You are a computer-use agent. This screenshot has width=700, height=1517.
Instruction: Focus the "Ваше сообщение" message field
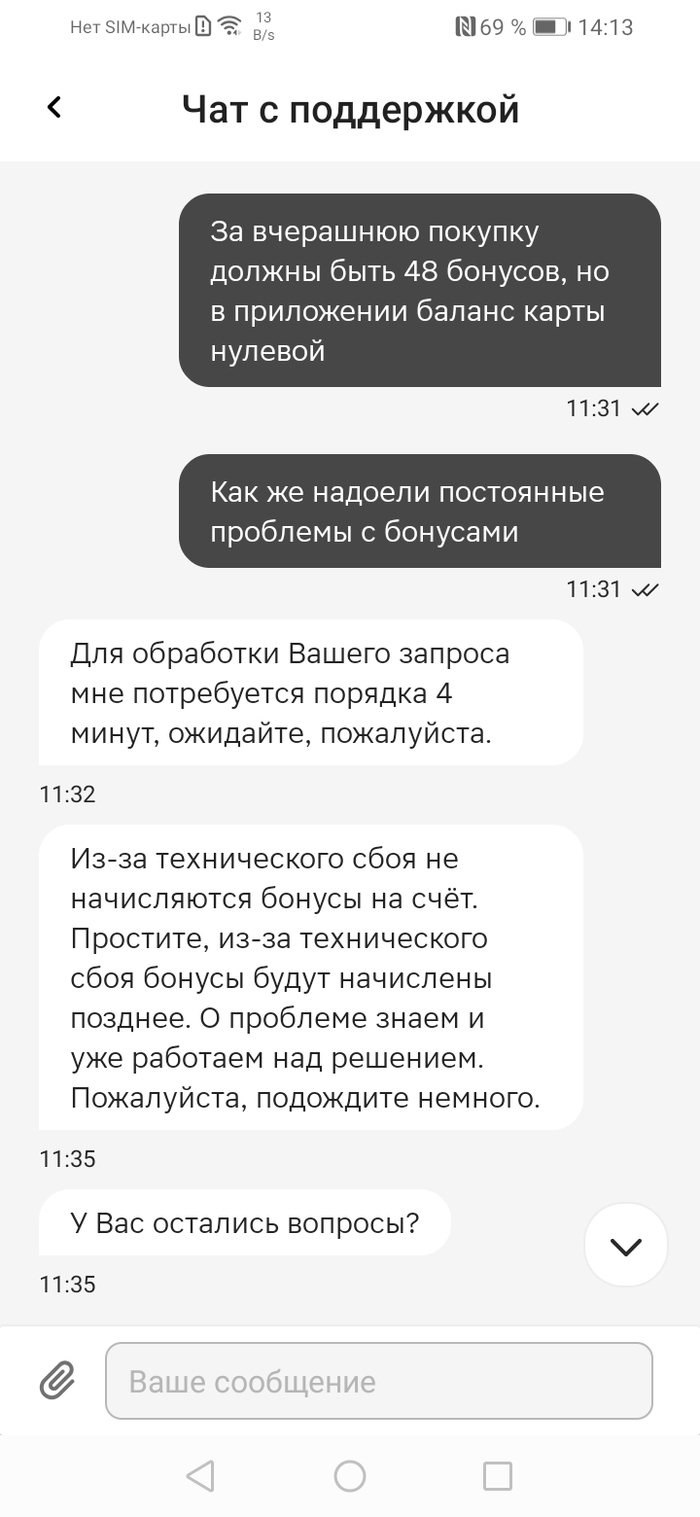[378, 1381]
